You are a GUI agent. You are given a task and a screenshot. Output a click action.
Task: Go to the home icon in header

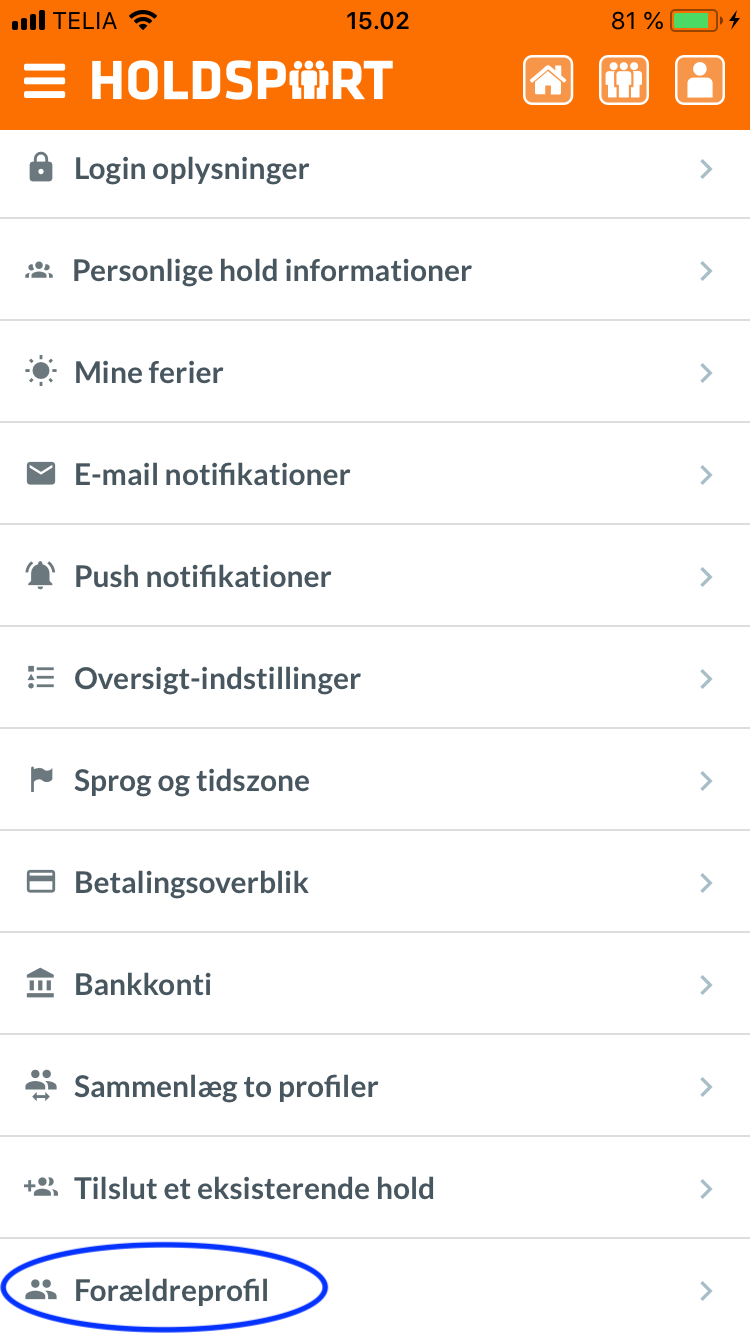pyautogui.click(x=548, y=80)
